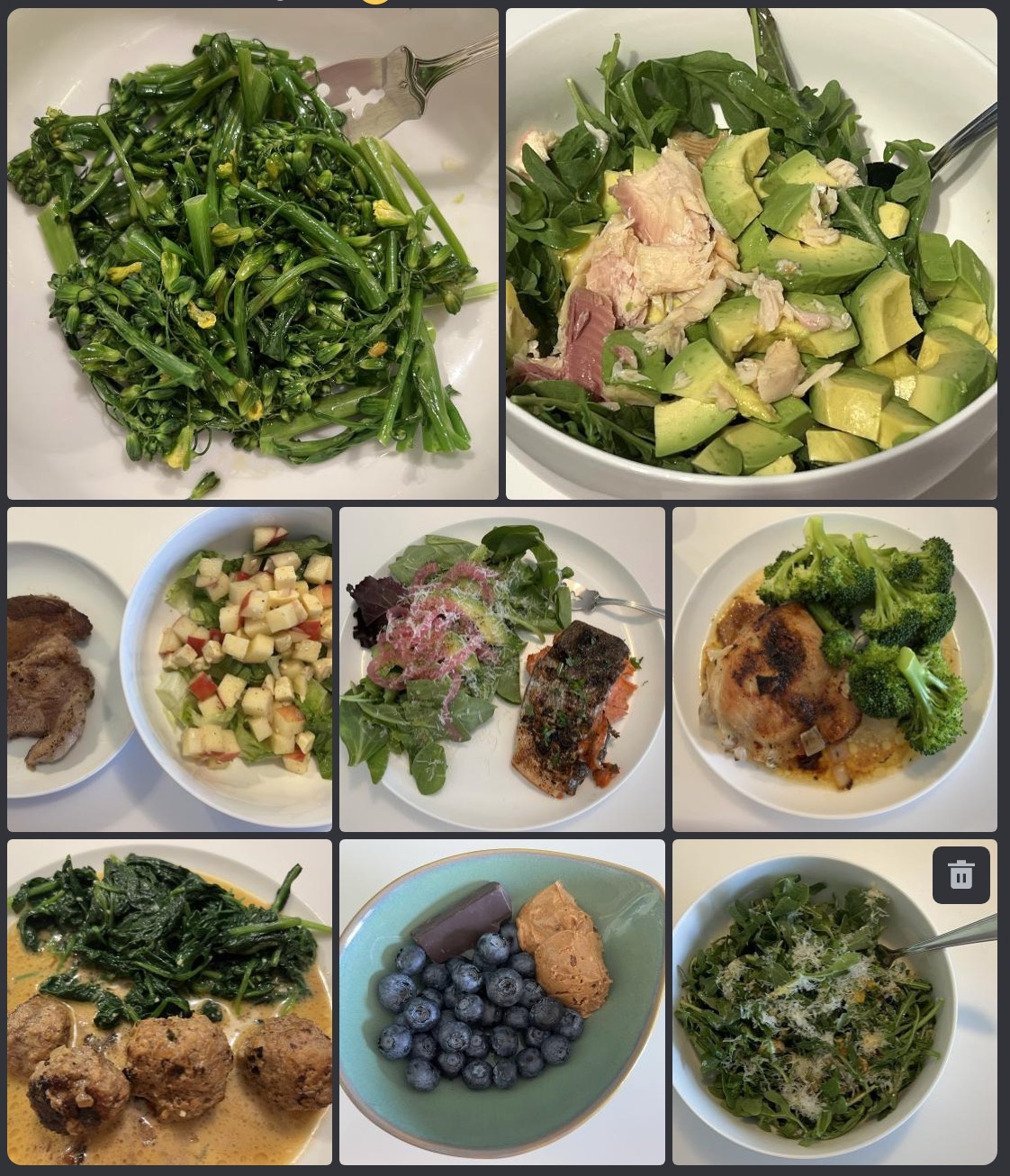Open the meatballs and spinach photo
Screen dimensions: 1010x1176
coord(169,1001)
